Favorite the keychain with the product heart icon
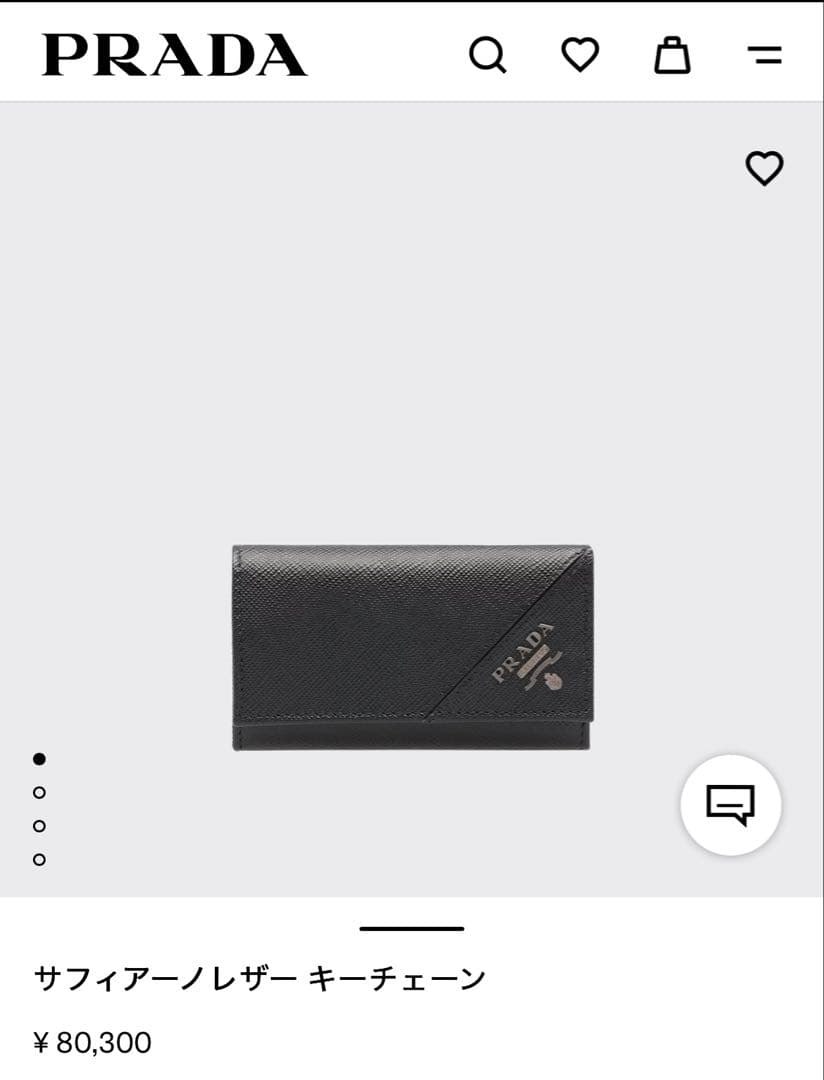This screenshot has width=824, height=1080. tap(765, 170)
